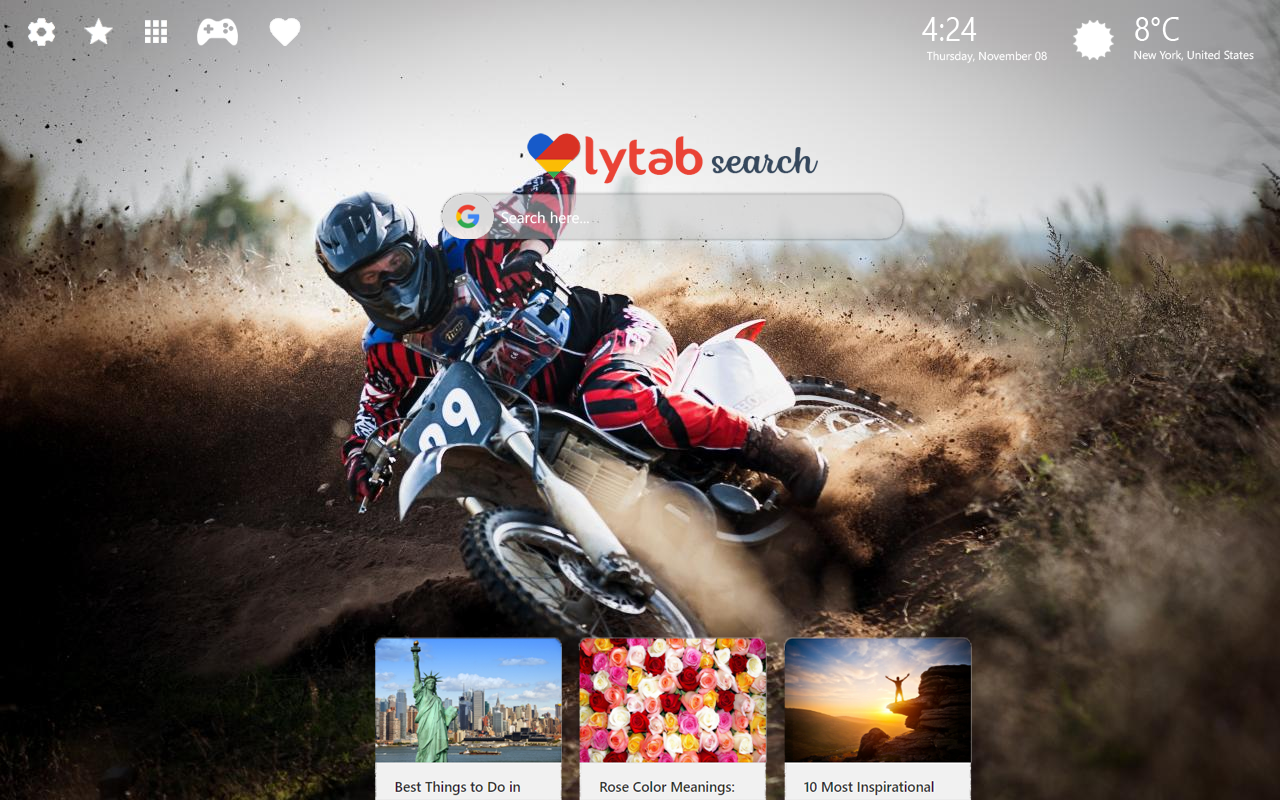Open the Best Things to Do card
Image resolution: width=1280 pixels, height=800 pixels.
468,718
